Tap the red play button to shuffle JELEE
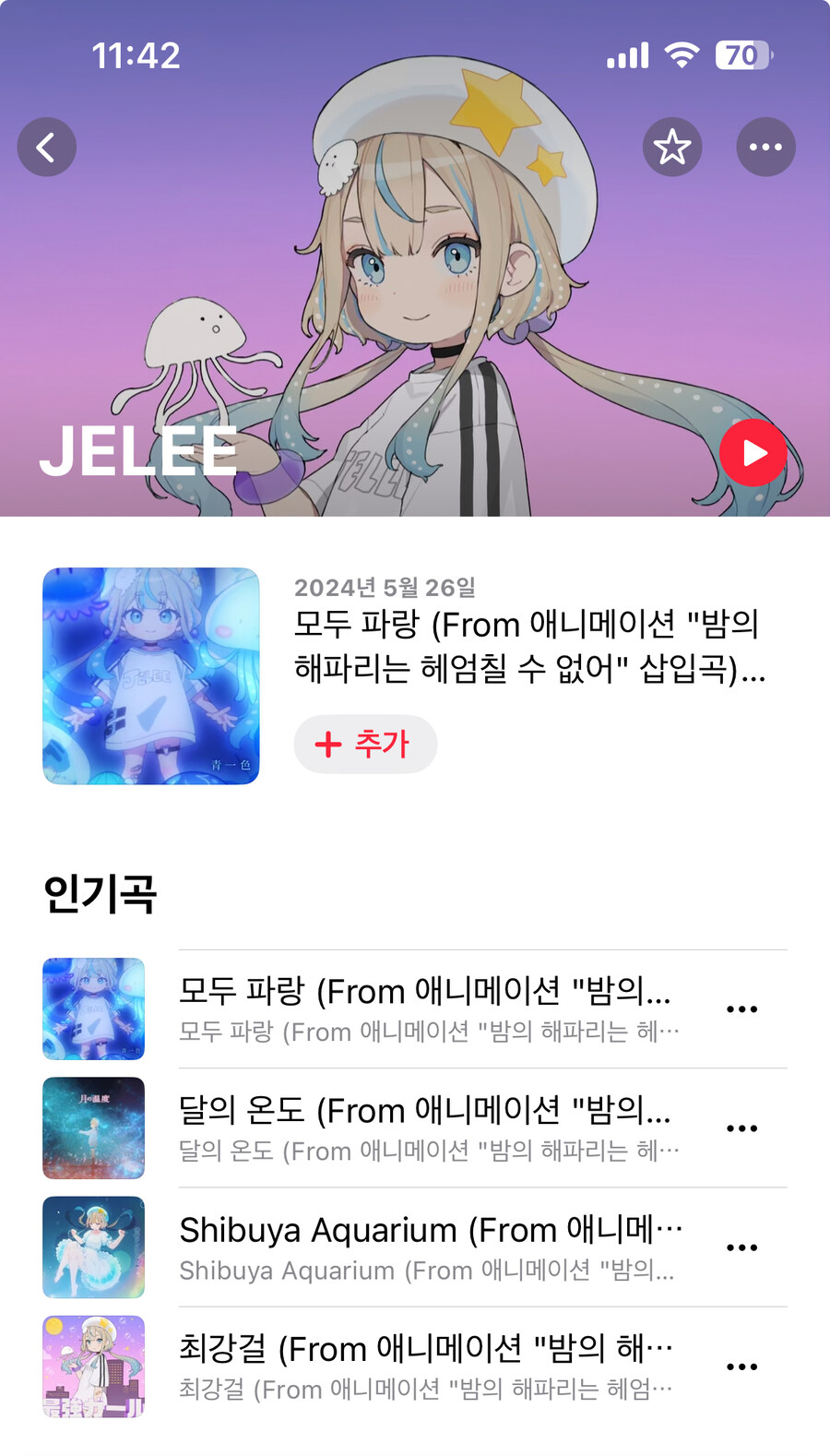This screenshot has height=1456, width=830. [x=754, y=452]
